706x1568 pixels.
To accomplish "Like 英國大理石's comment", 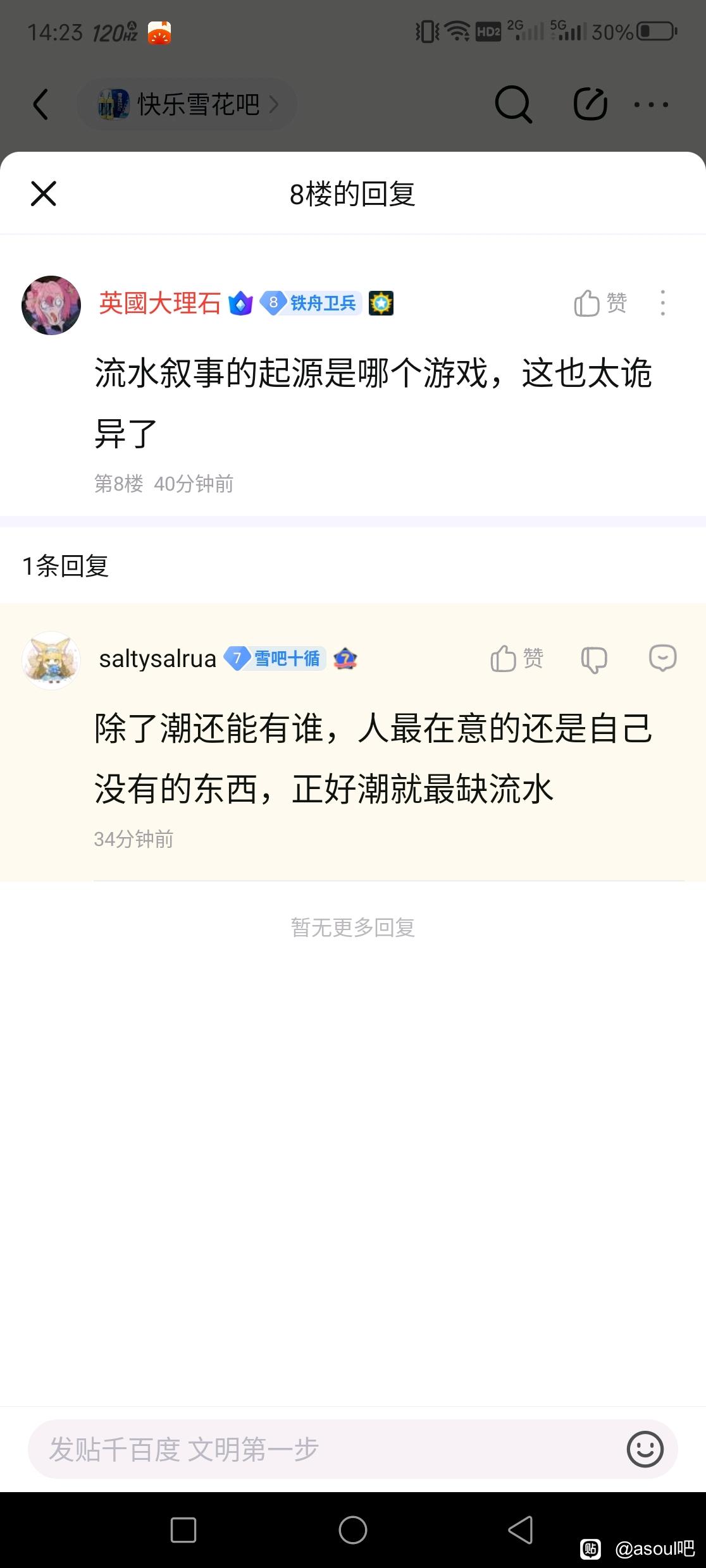I will click(x=600, y=303).
